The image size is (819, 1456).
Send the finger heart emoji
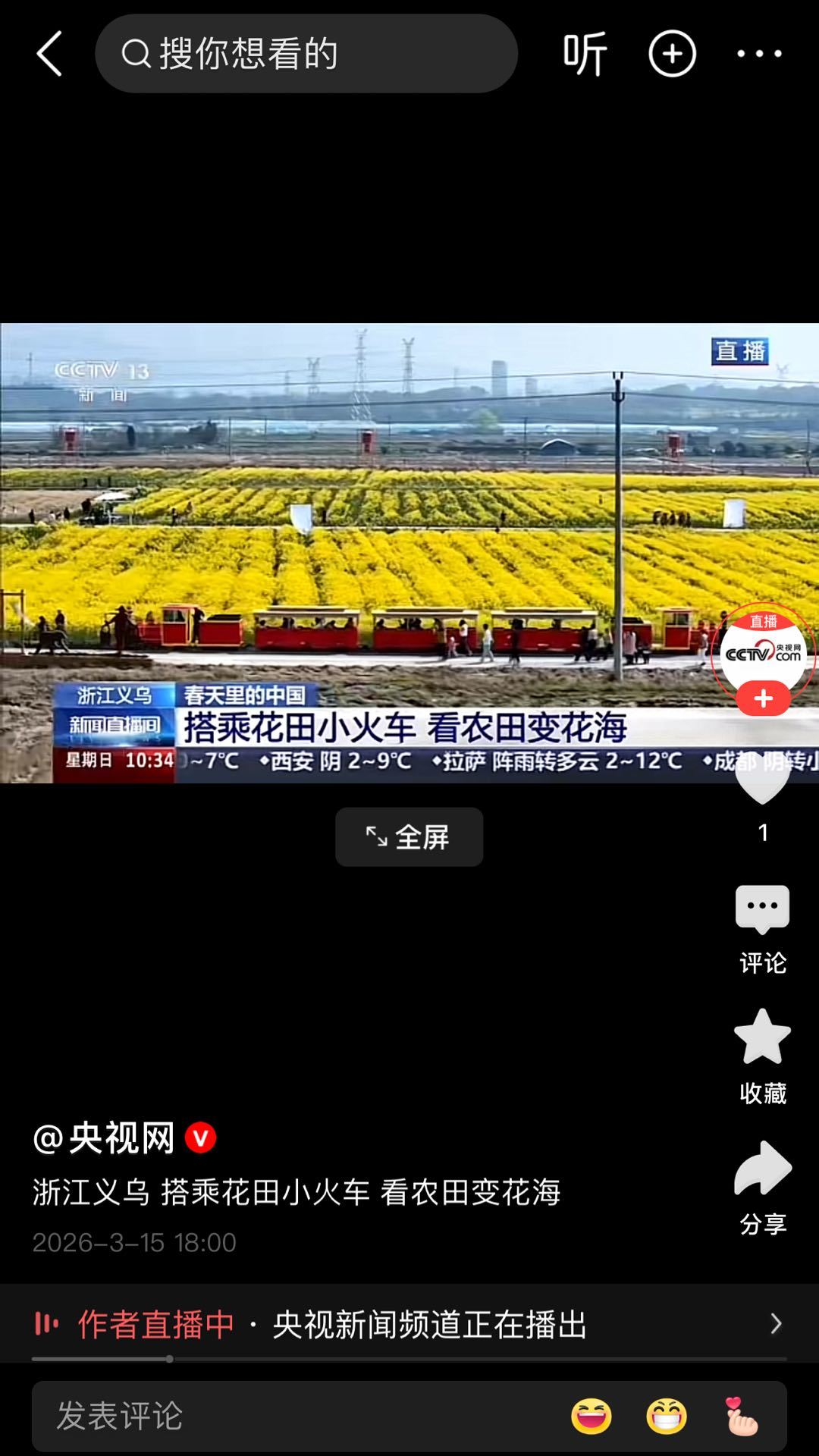(741, 1416)
